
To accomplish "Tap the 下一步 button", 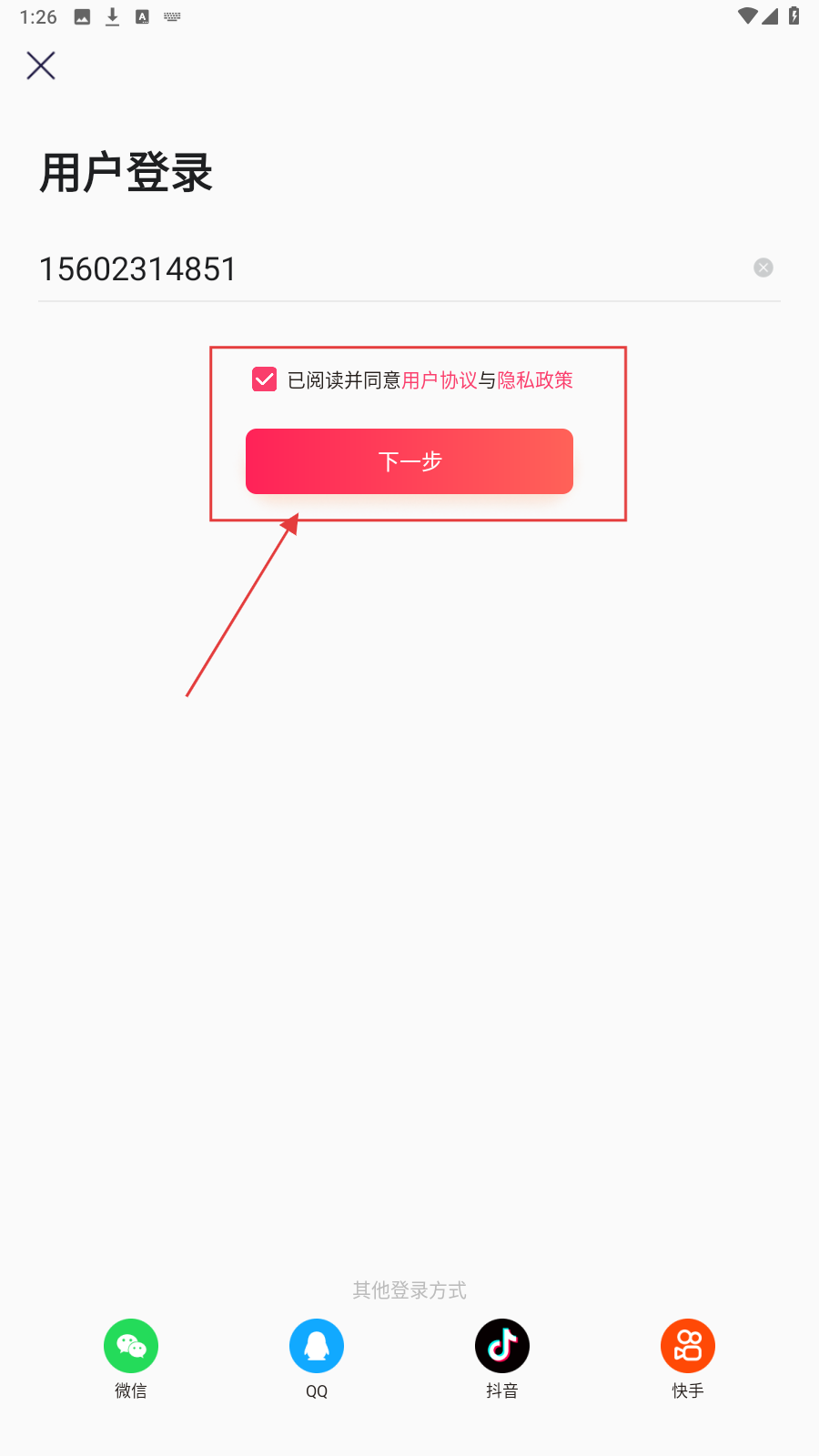I will click(x=409, y=461).
